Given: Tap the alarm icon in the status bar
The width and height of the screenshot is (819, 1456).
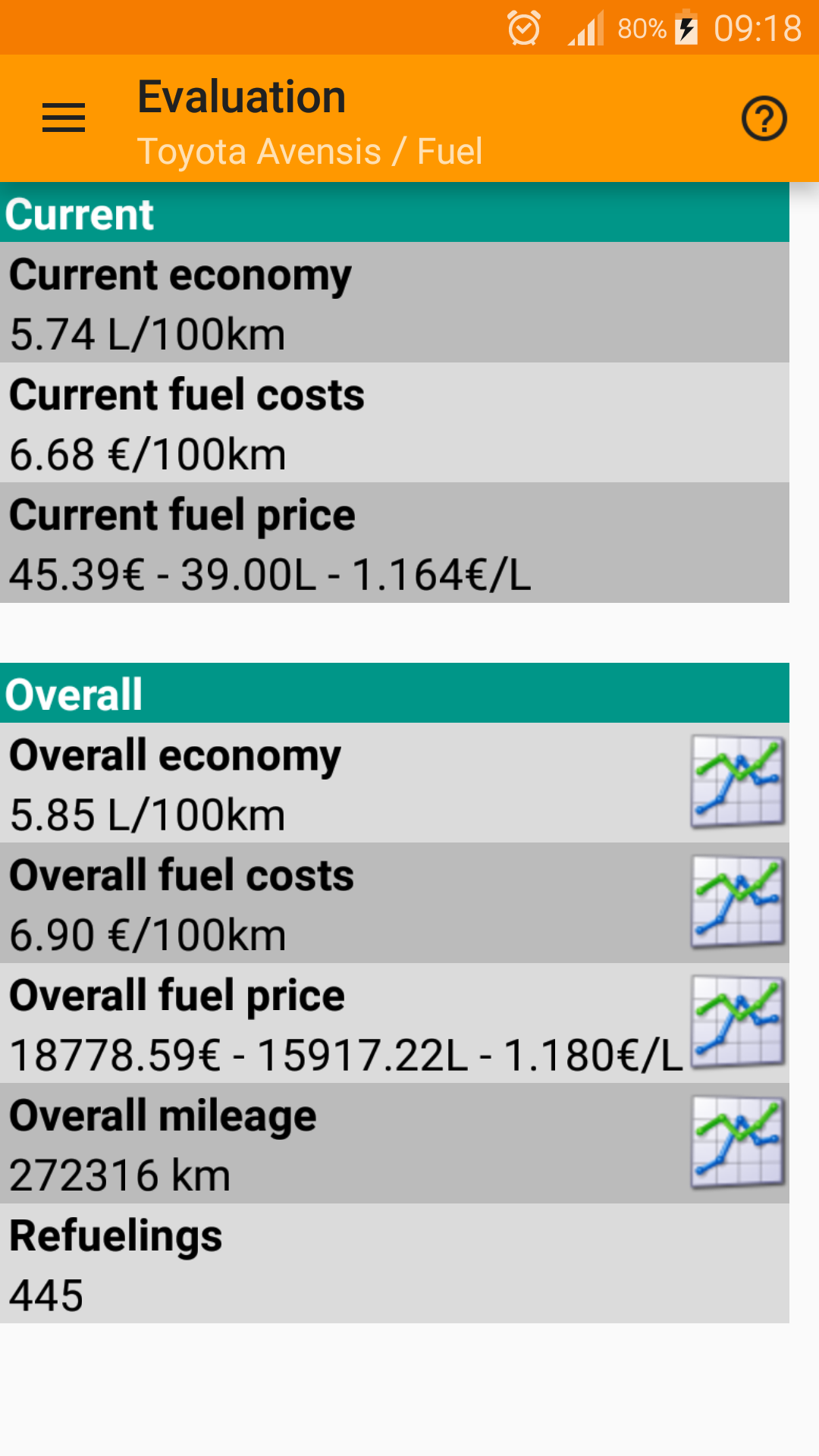Looking at the screenshot, I should (x=523, y=27).
